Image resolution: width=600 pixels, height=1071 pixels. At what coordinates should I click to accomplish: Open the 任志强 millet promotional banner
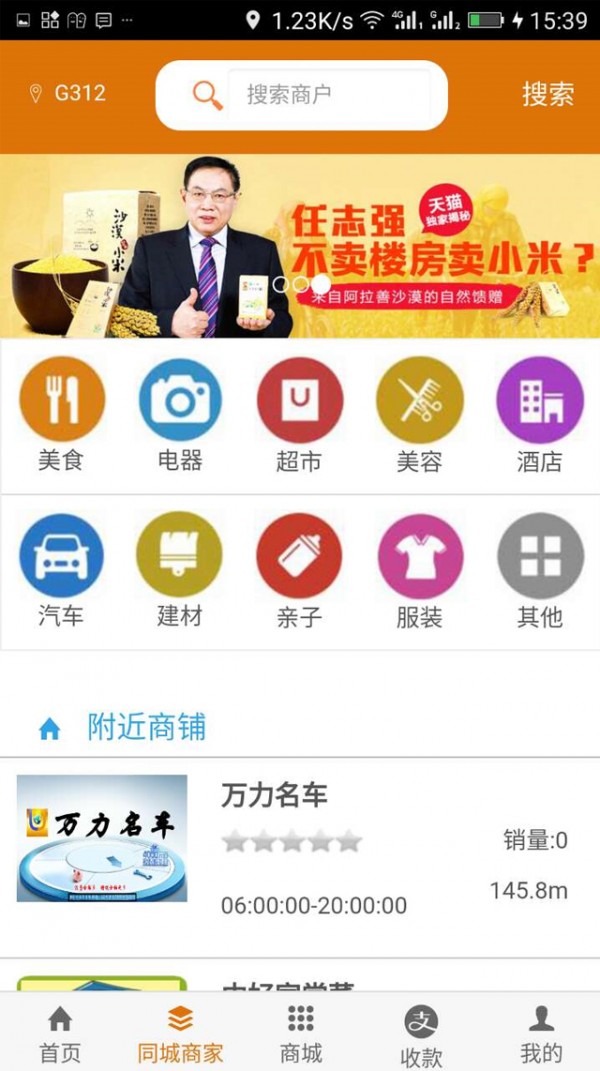[x=300, y=246]
